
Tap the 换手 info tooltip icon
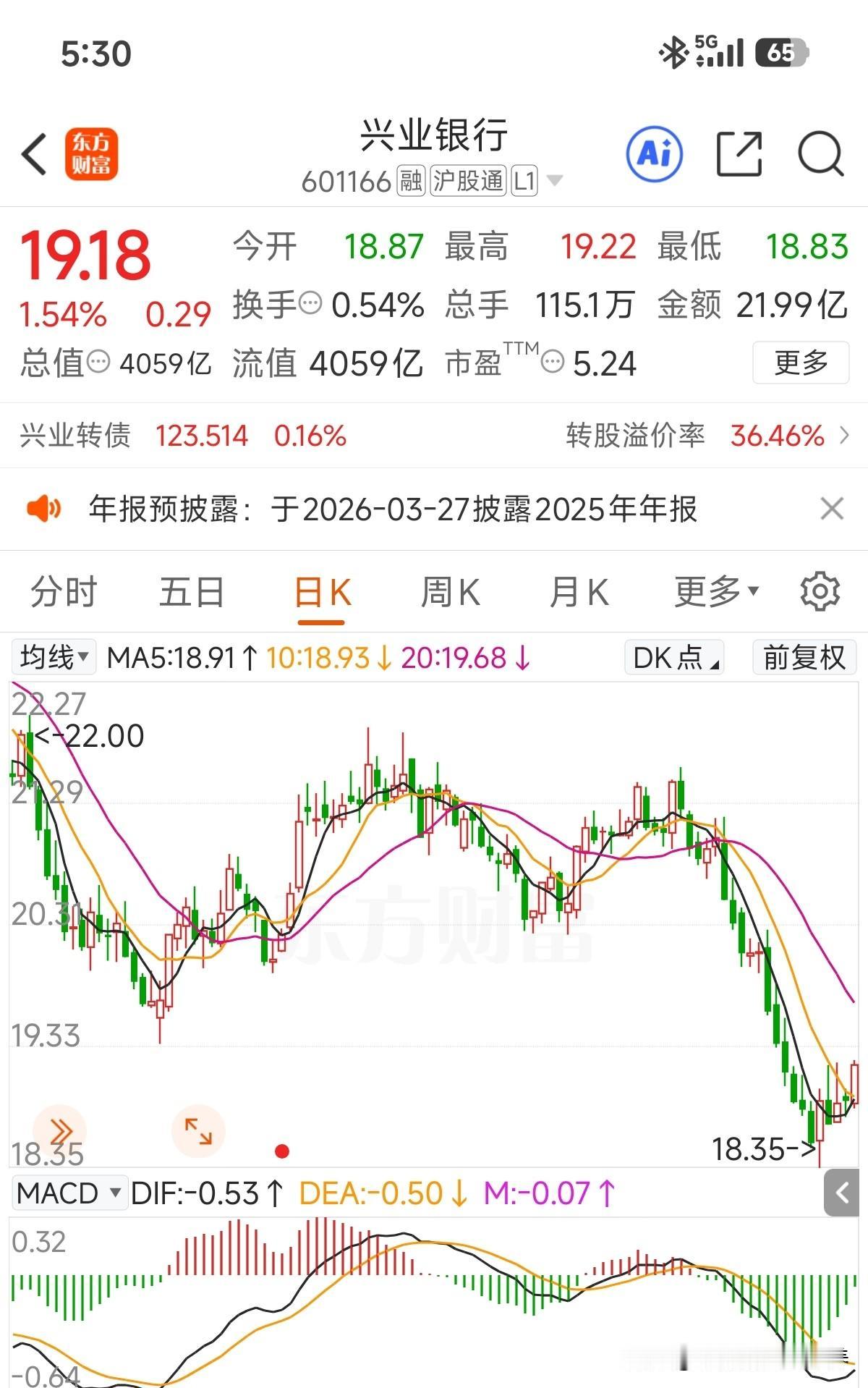(x=310, y=305)
